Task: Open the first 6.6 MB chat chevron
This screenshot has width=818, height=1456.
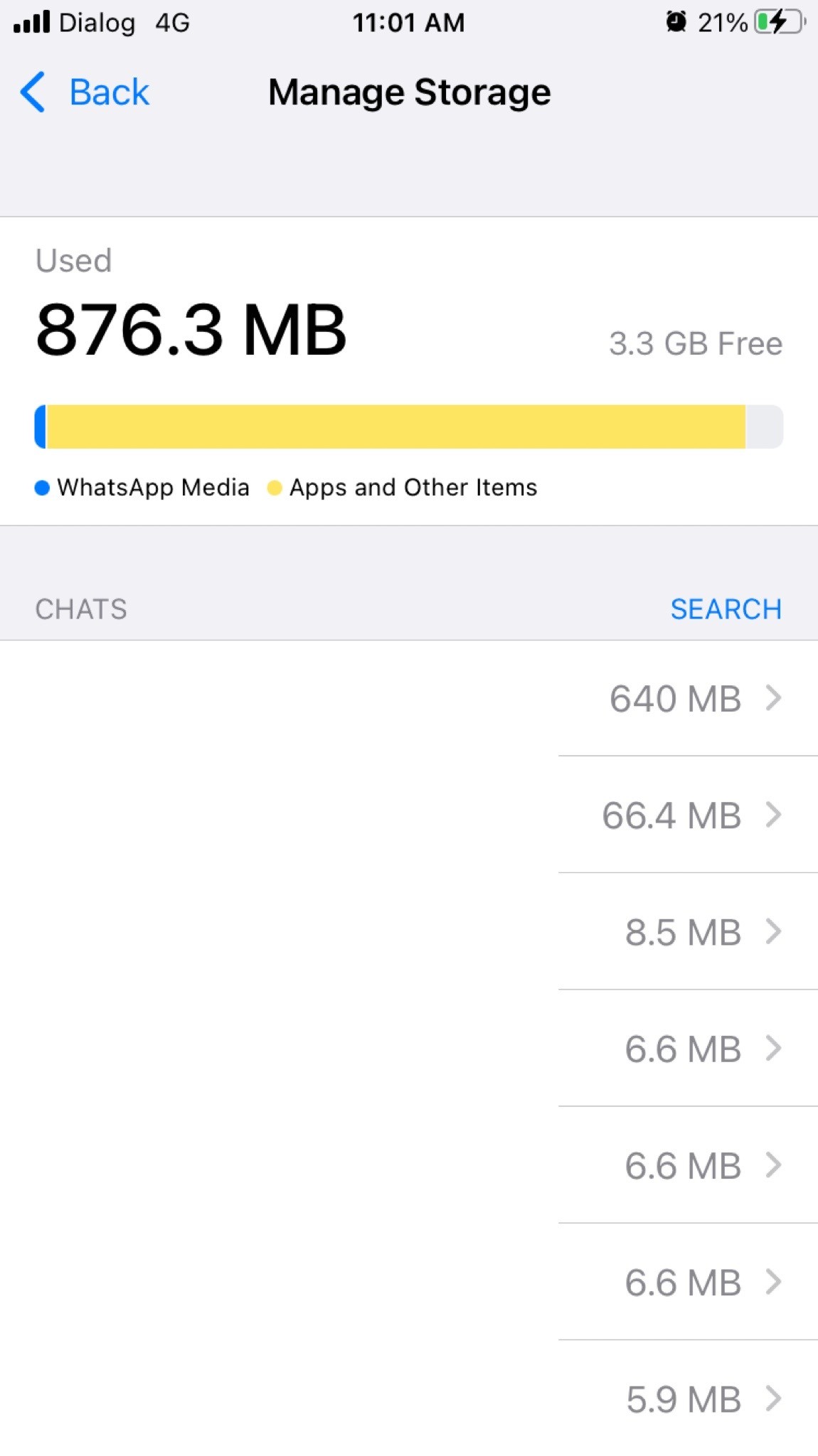Action: (772, 1049)
